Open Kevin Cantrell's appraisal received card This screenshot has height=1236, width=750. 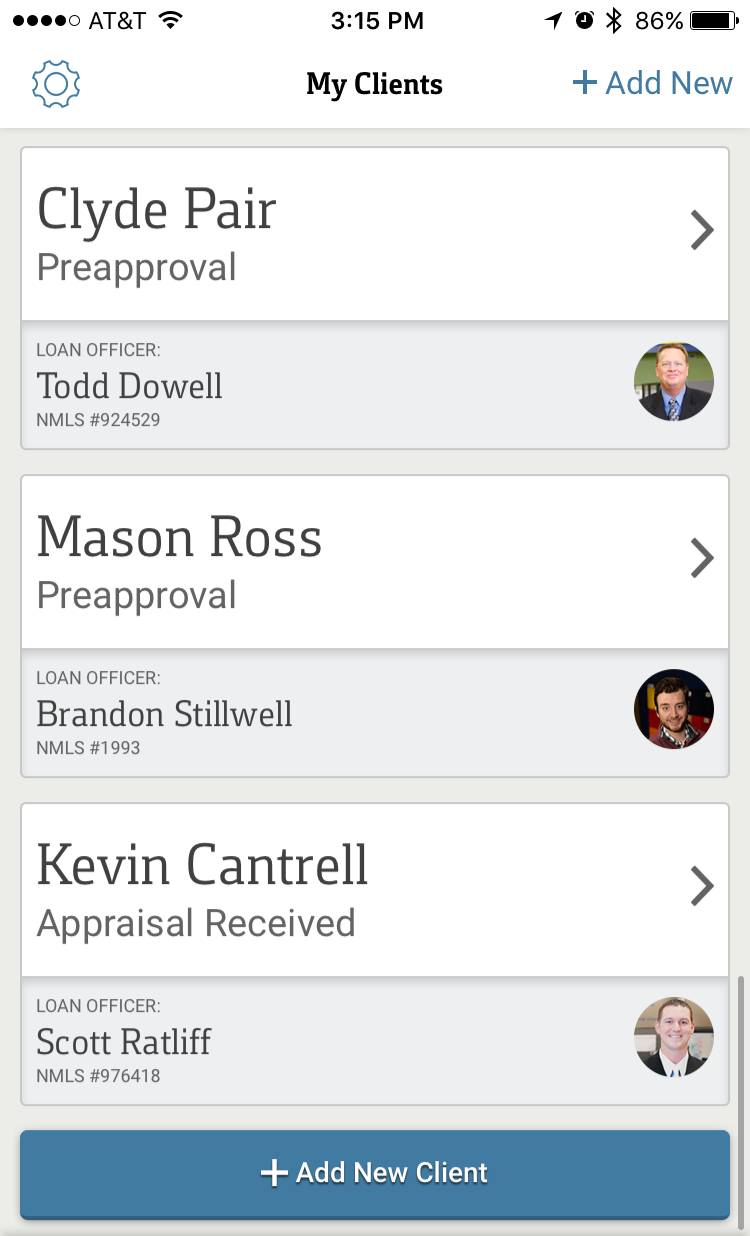375,890
